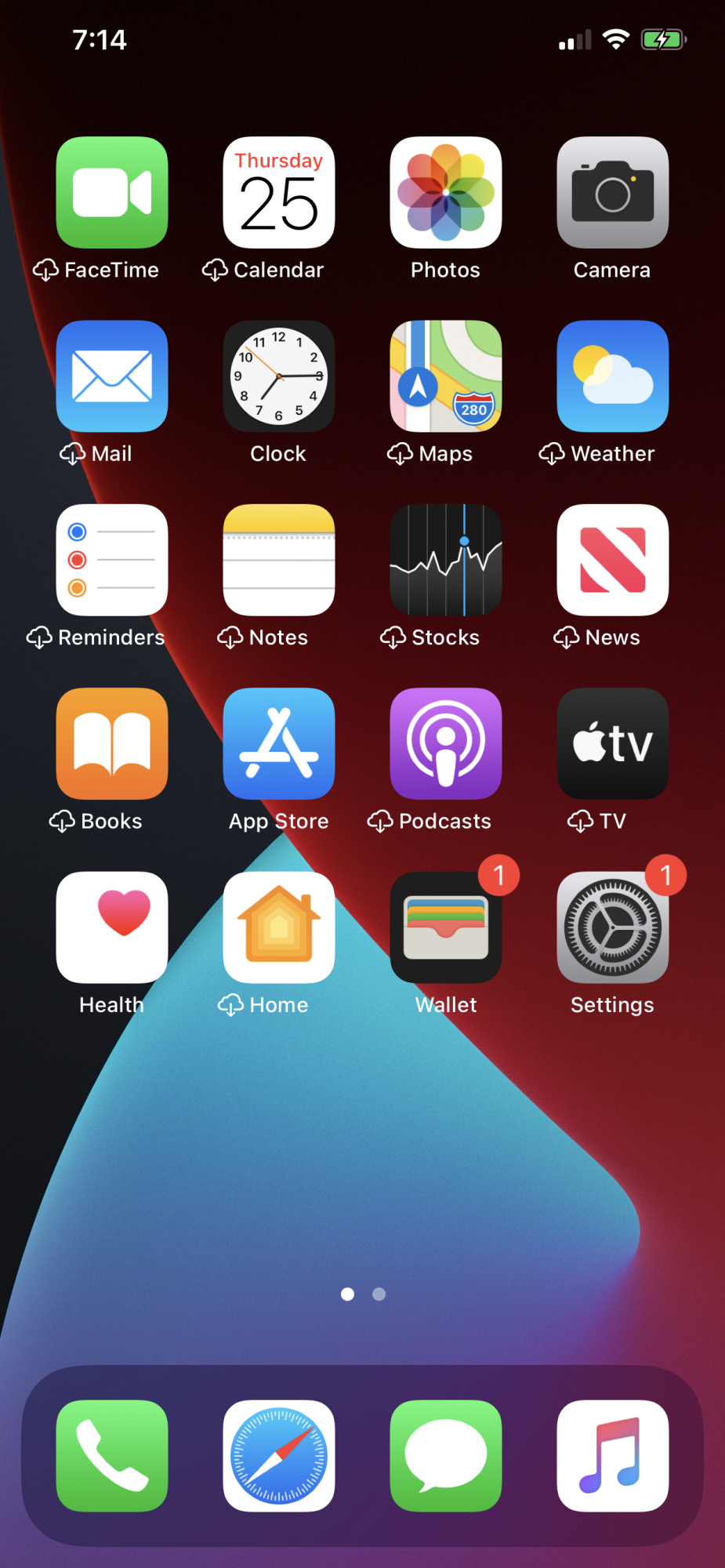725x1568 pixels.
Task: Launch the App Store
Action: click(278, 743)
